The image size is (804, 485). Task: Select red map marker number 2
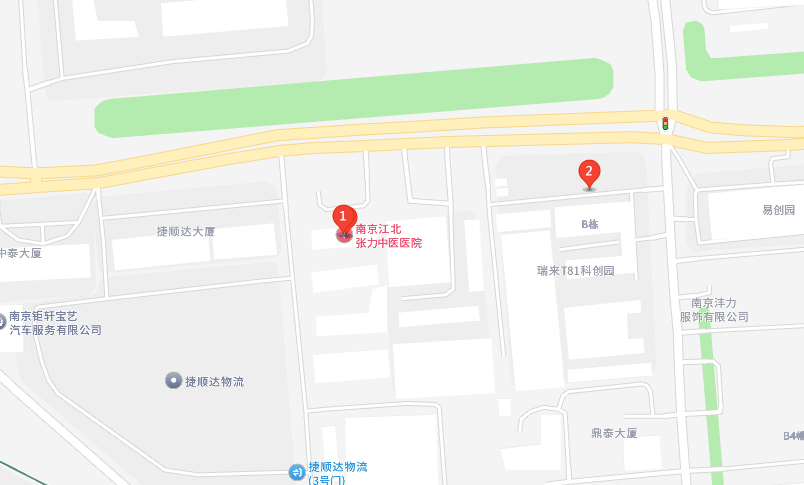pos(590,172)
